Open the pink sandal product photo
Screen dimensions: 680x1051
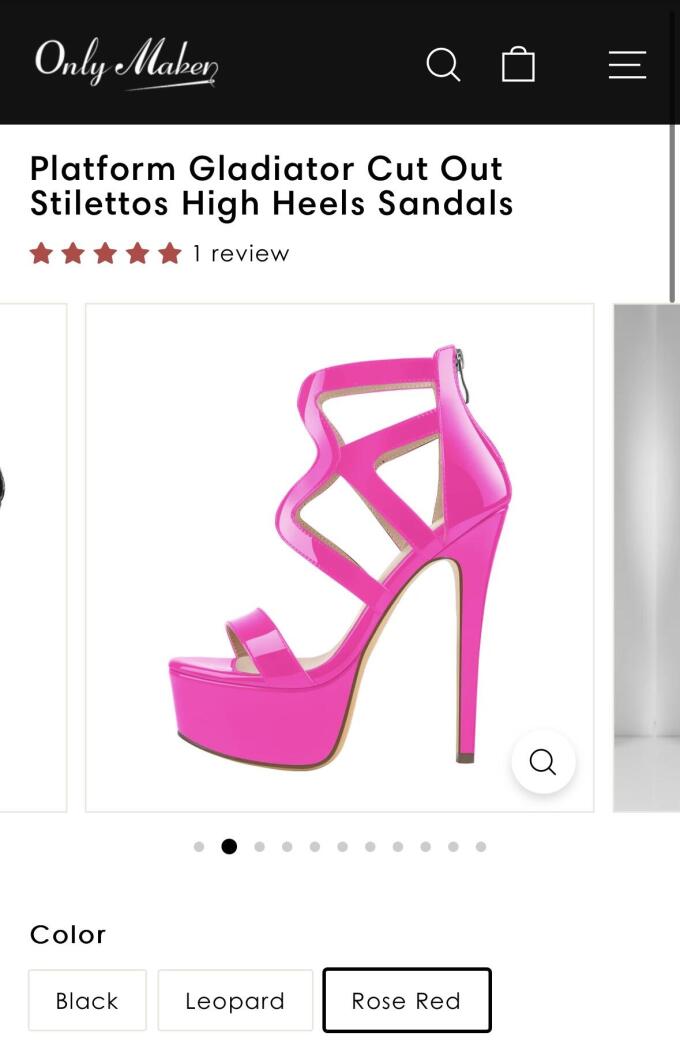pyautogui.click(x=340, y=557)
